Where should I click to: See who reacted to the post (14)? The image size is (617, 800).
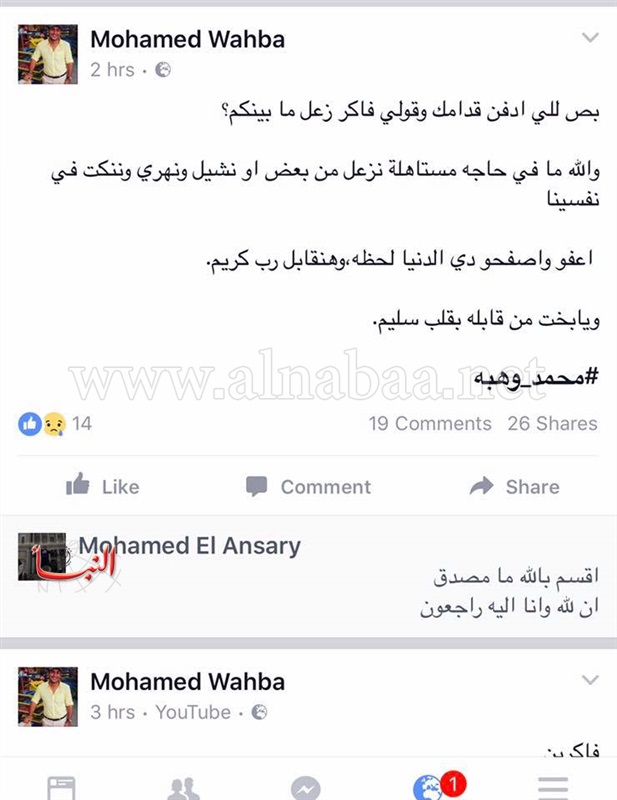tap(55, 424)
